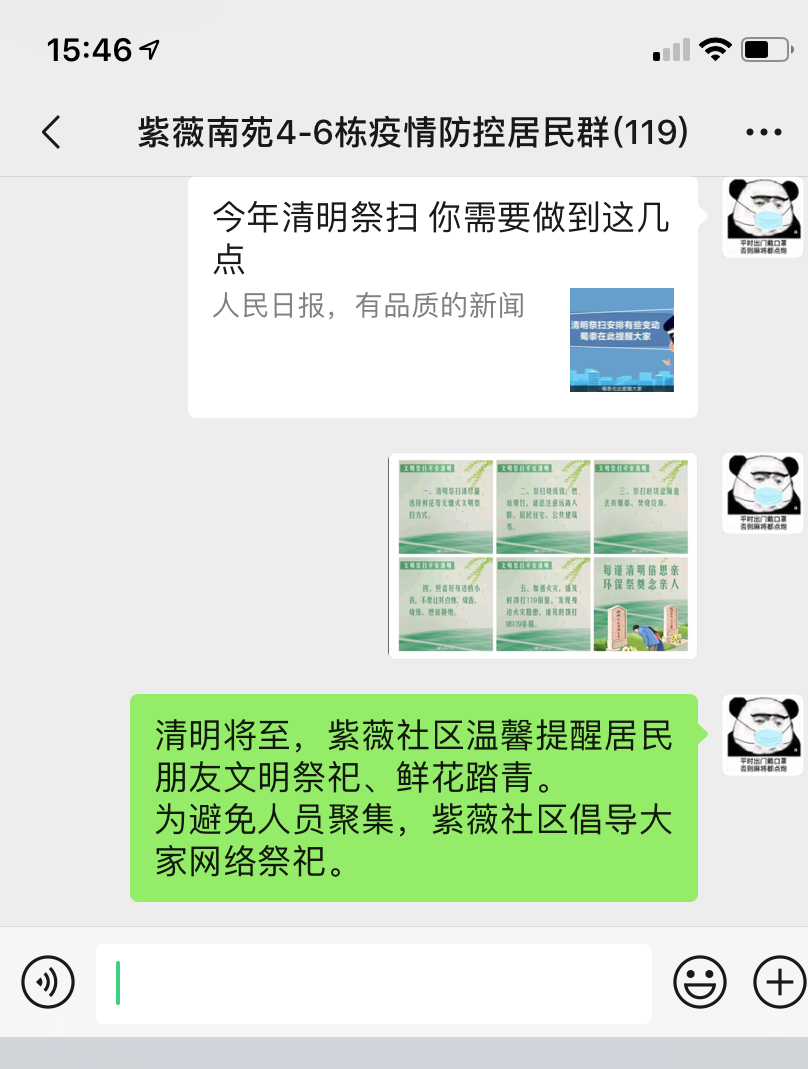Screen dimensions: 808x1069
Task: Go back from the group chat
Action: [52, 132]
